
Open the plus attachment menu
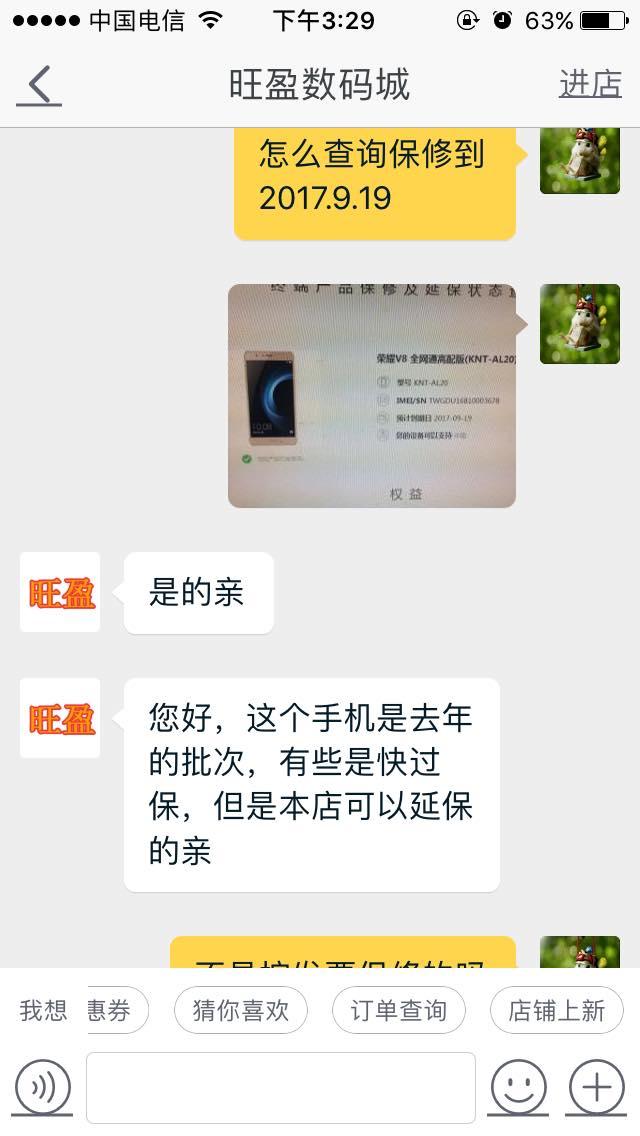(597, 1087)
